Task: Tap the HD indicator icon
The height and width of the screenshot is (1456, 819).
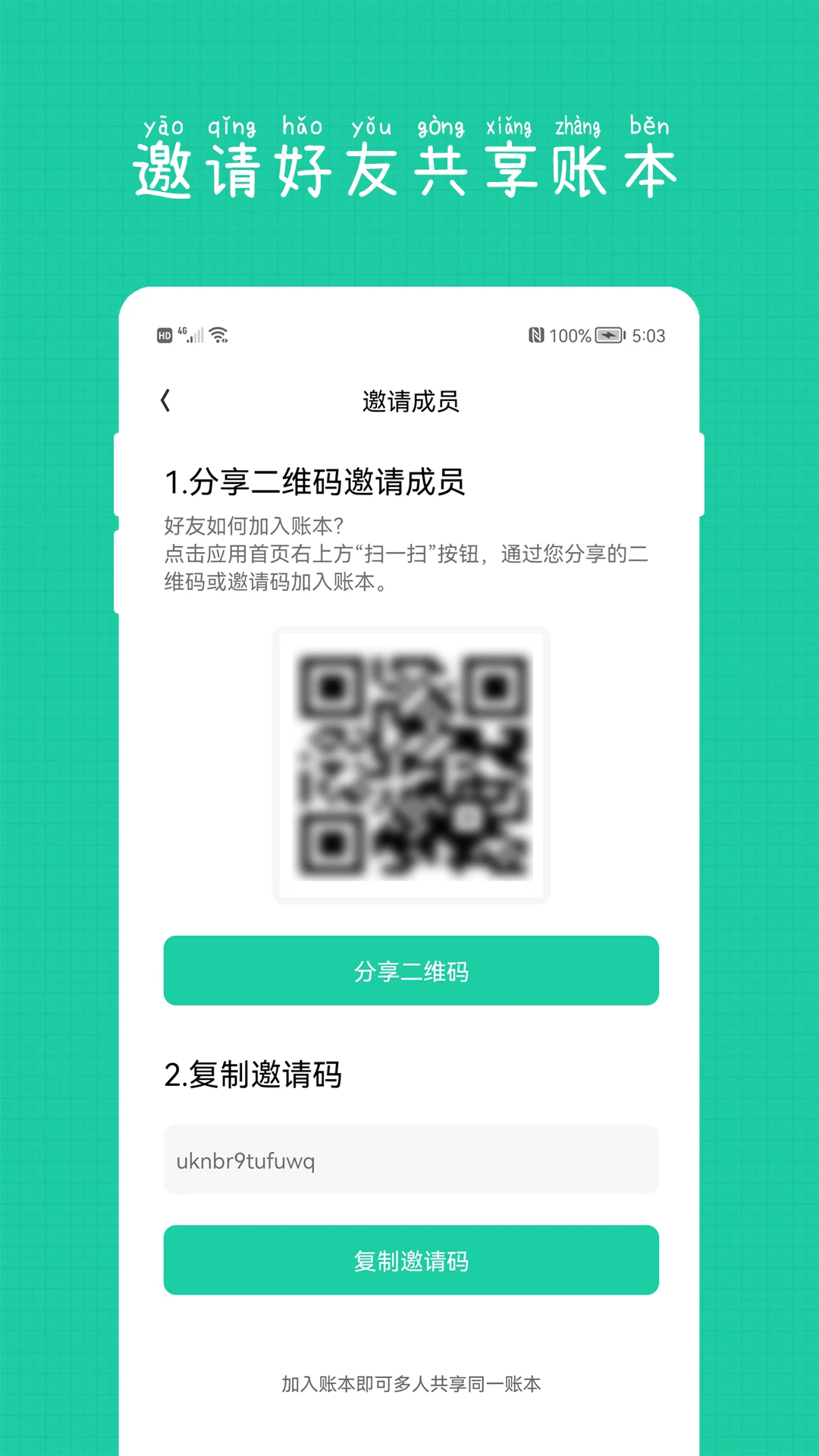Action: point(165,334)
